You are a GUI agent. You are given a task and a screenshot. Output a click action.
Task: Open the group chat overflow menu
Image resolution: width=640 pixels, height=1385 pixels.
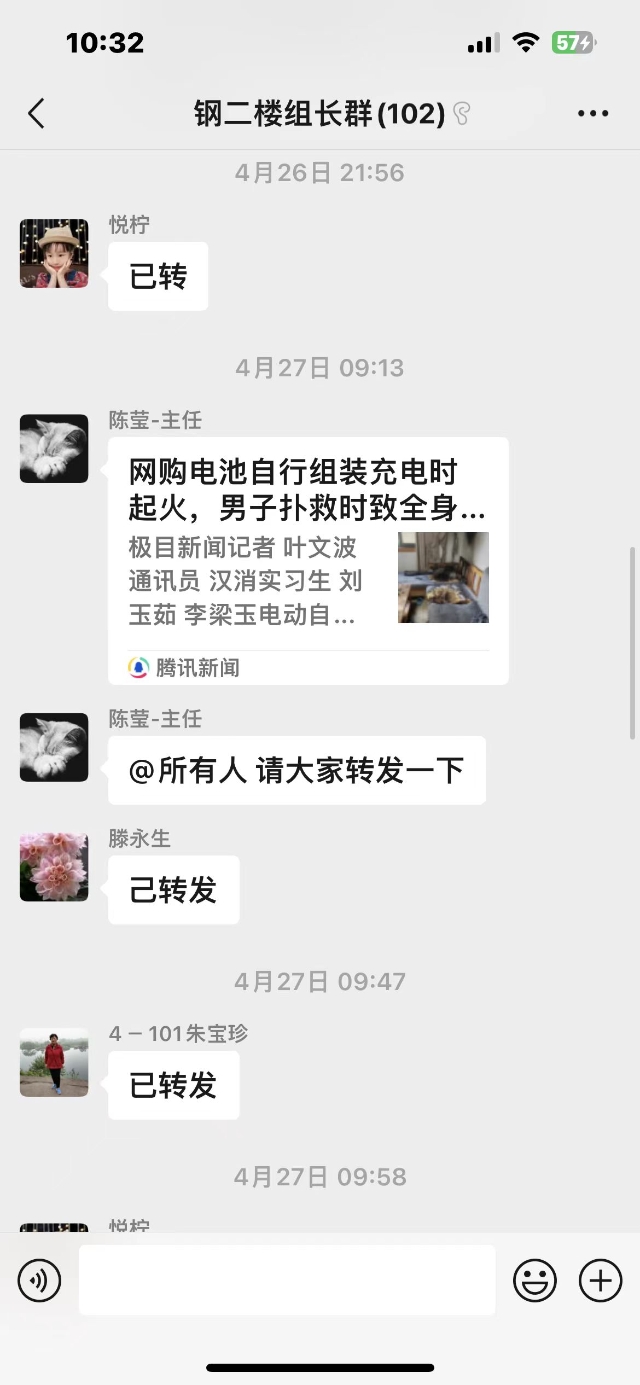[x=593, y=114]
